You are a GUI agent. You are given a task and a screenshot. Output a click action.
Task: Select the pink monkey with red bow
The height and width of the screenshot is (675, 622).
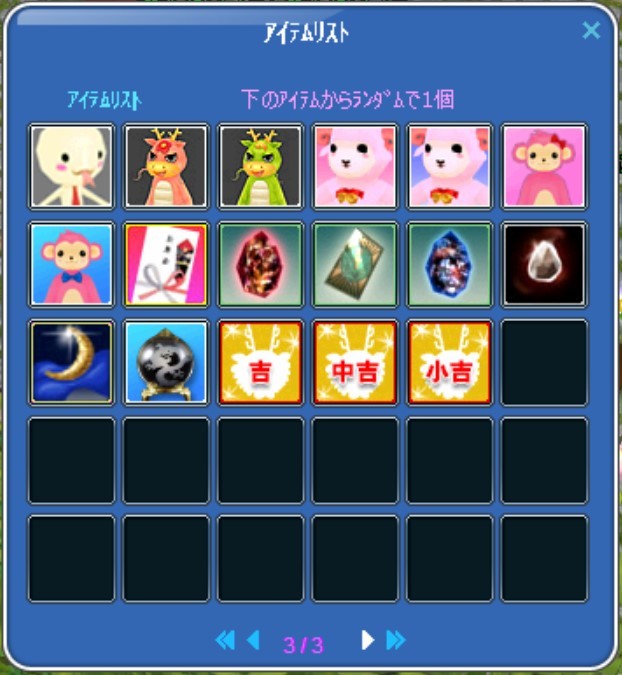(x=544, y=166)
